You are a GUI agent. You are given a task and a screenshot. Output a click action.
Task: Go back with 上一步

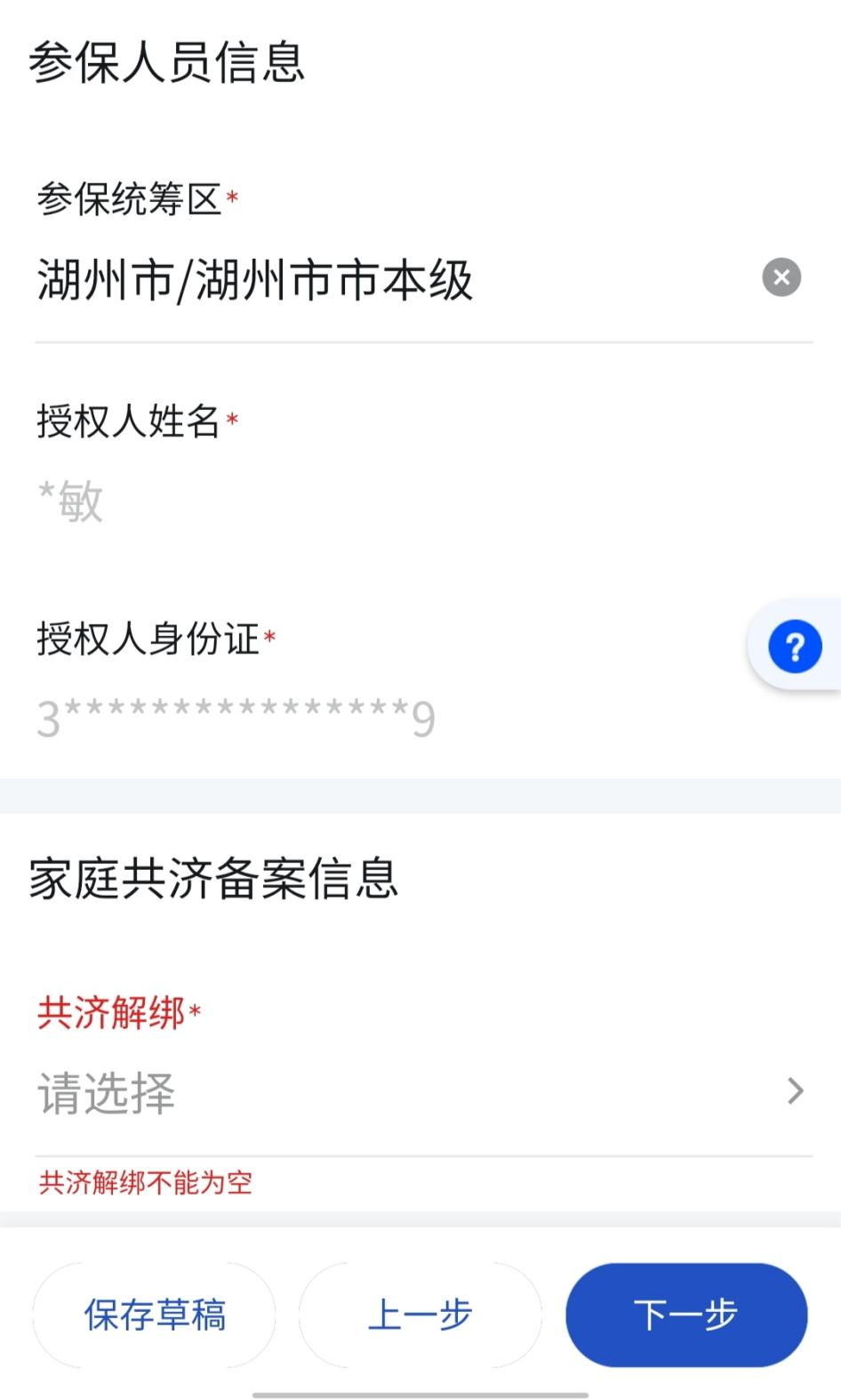click(x=420, y=1315)
